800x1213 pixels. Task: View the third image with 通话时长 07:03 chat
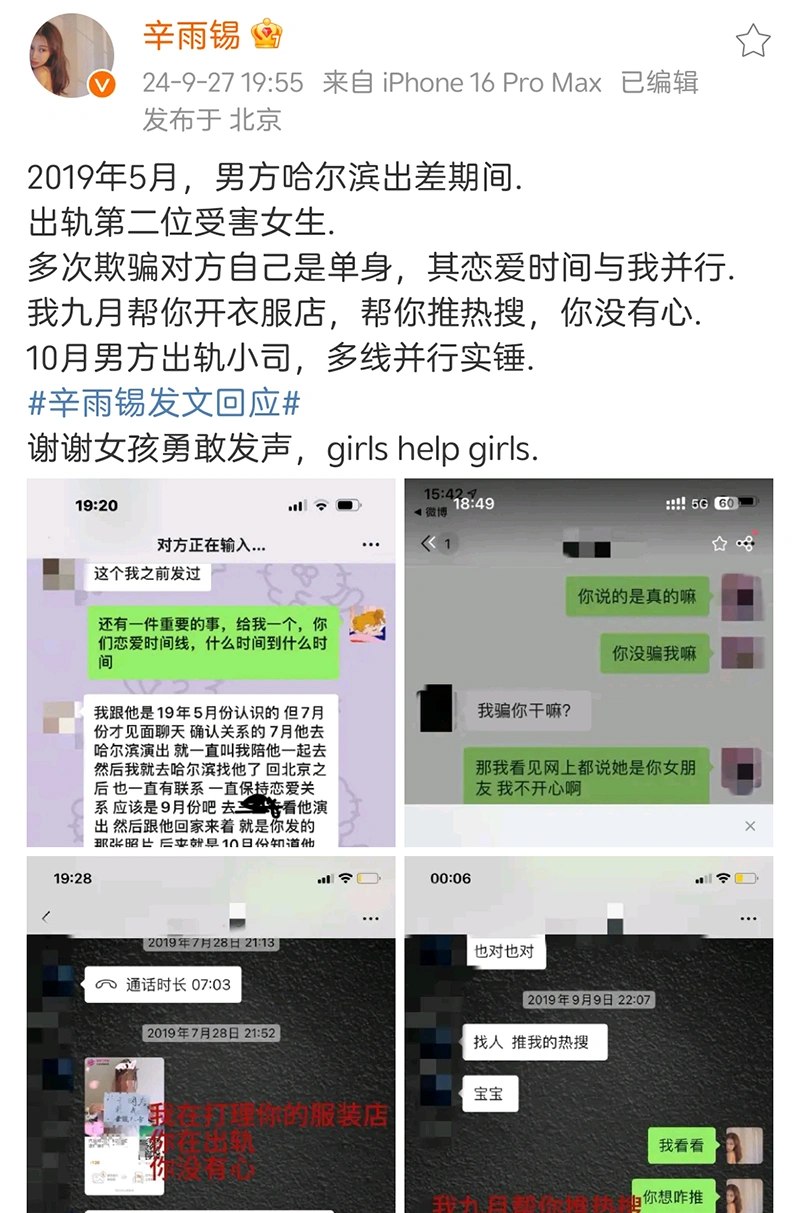coord(211,1034)
